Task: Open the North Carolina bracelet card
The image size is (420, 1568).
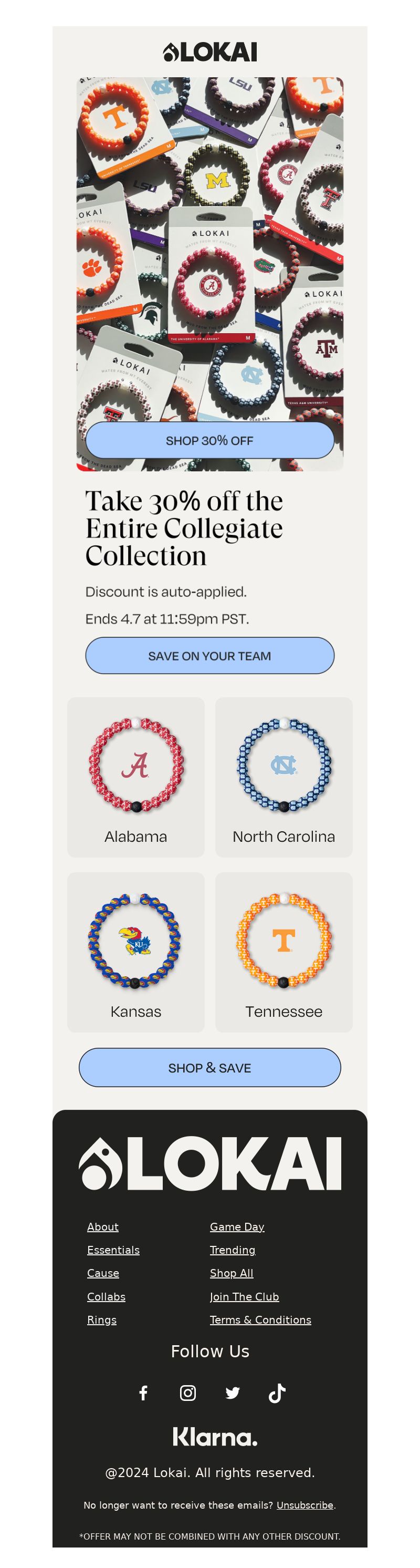Action: pos(283,777)
